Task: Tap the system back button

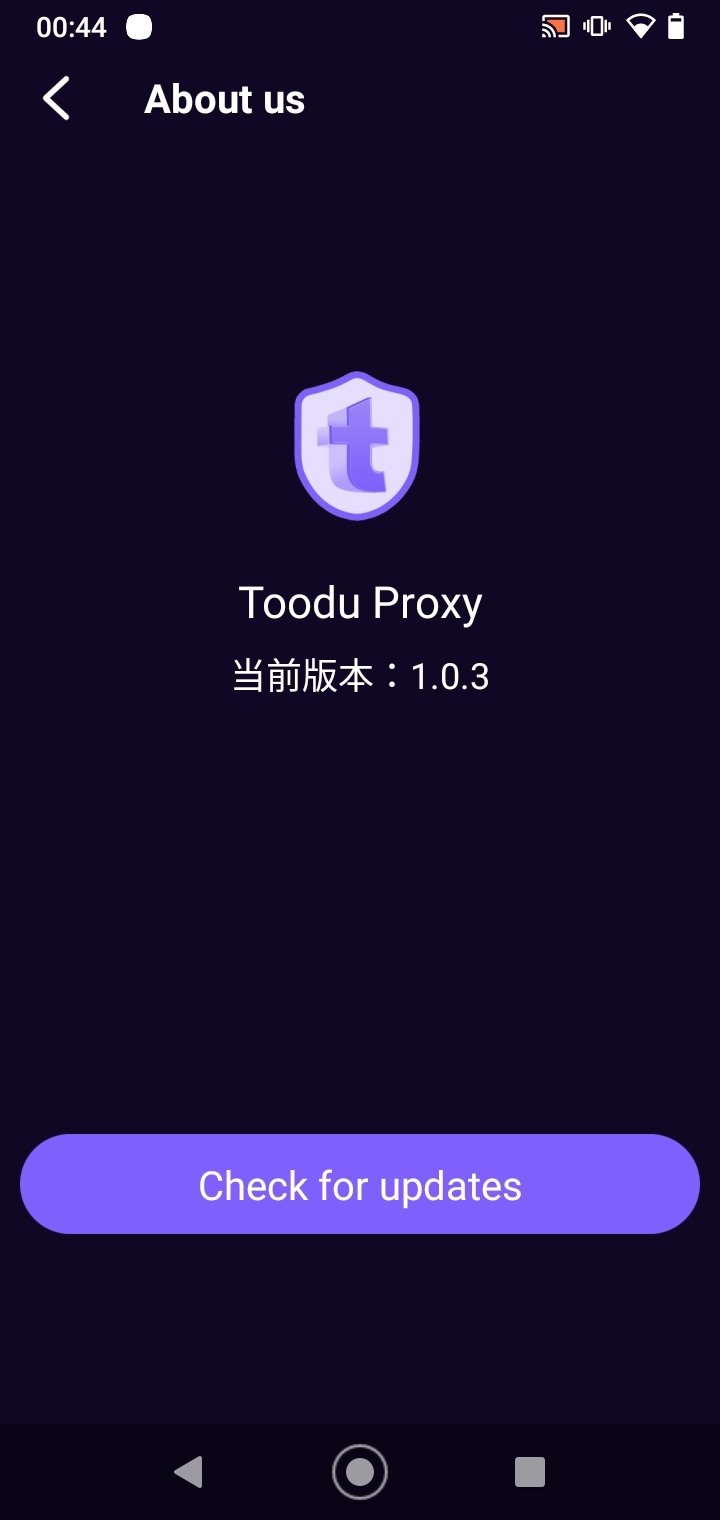Action: tap(188, 1472)
